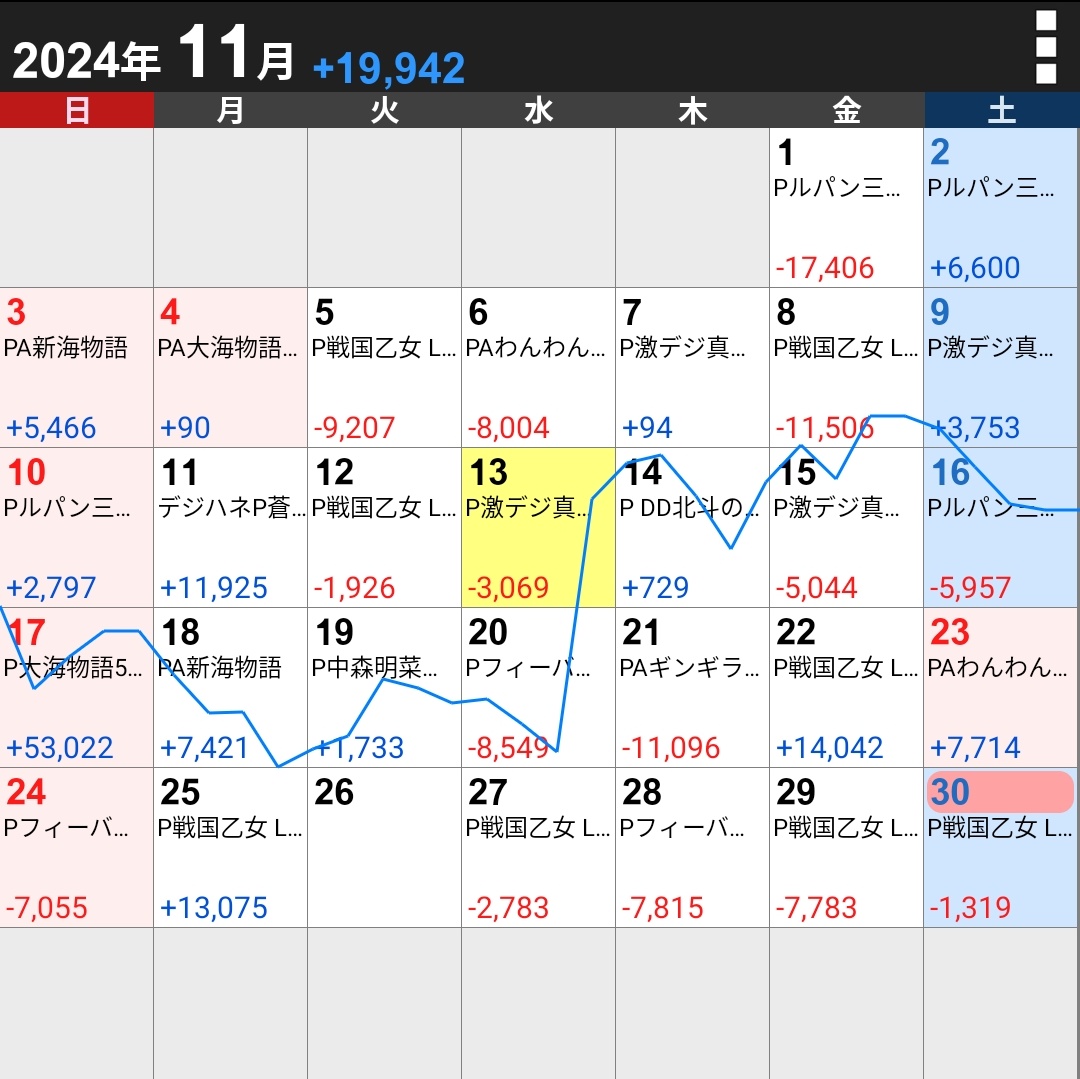Open the November 9 entry with +3,753
Screen dimensions: 1080x1079
tap(1001, 368)
